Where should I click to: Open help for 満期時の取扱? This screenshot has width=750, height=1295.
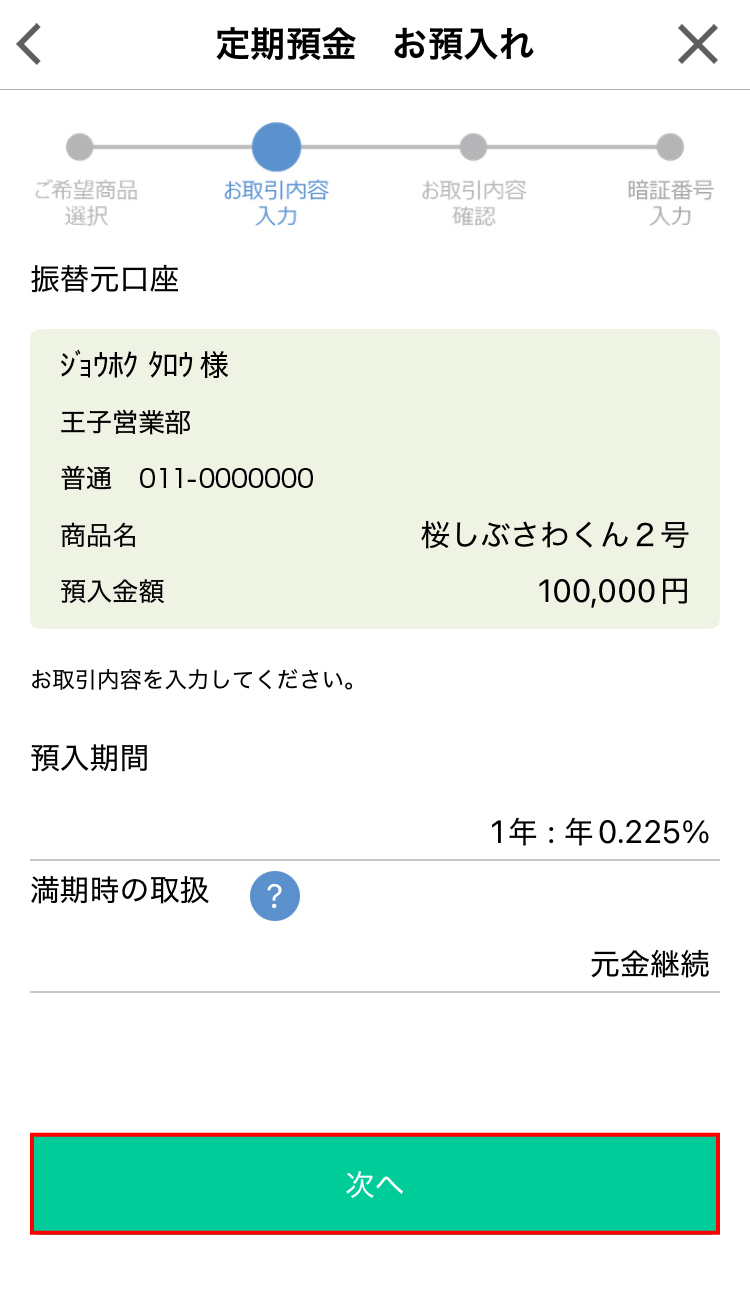click(275, 895)
